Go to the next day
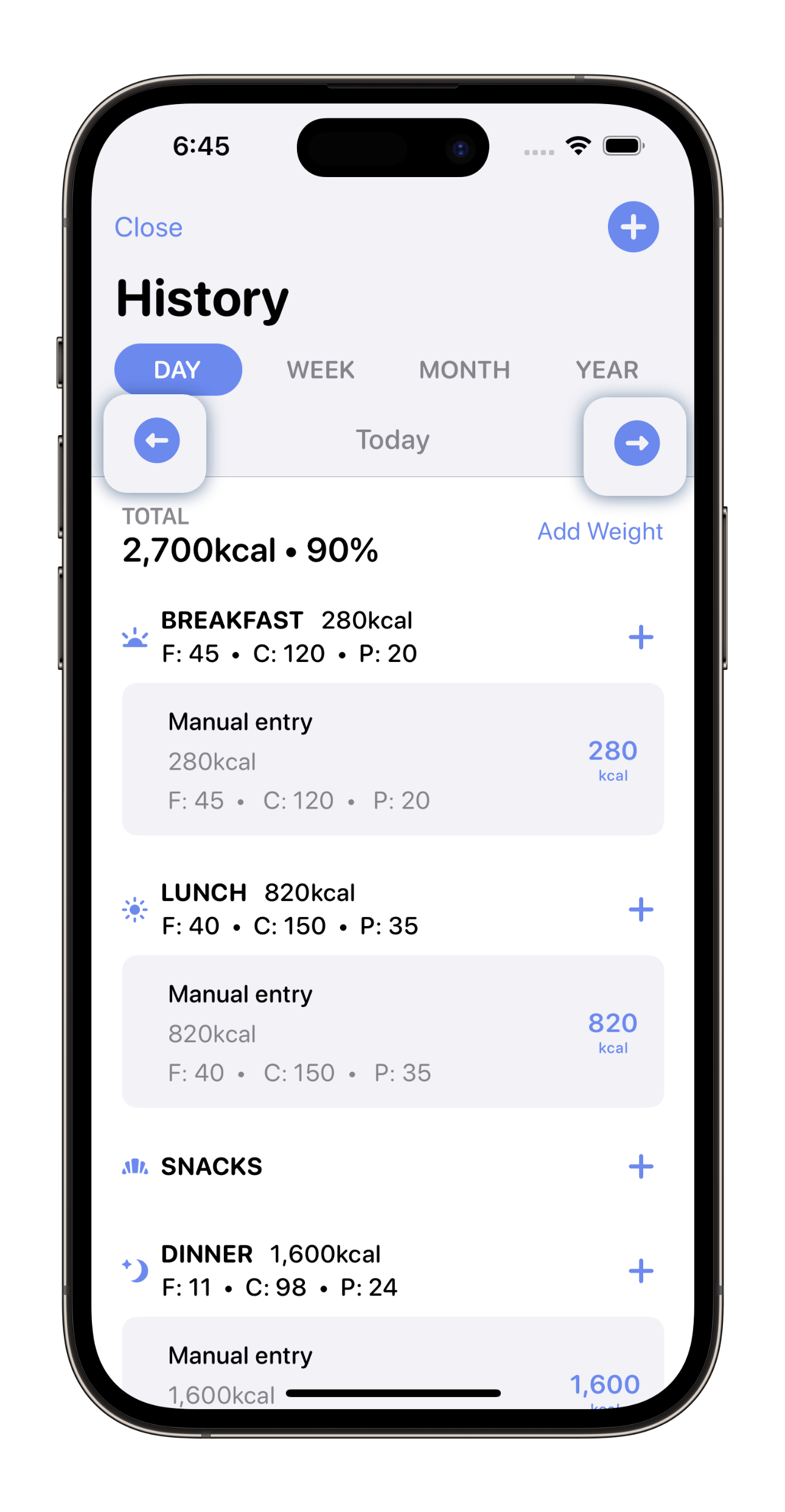The image size is (785, 1512). (x=636, y=444)
